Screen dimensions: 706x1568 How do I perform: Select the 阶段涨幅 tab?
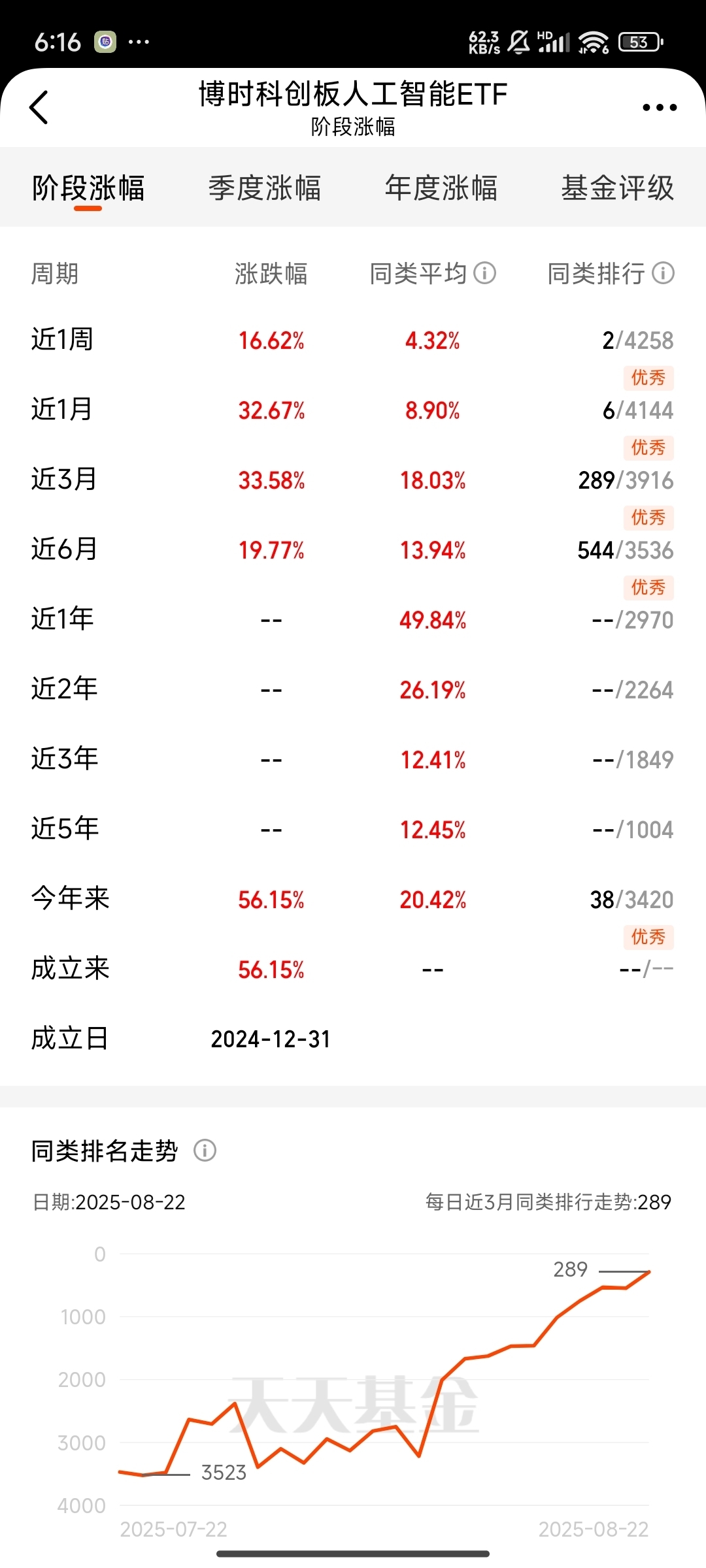pyautogui.click(x=87, y=188)
